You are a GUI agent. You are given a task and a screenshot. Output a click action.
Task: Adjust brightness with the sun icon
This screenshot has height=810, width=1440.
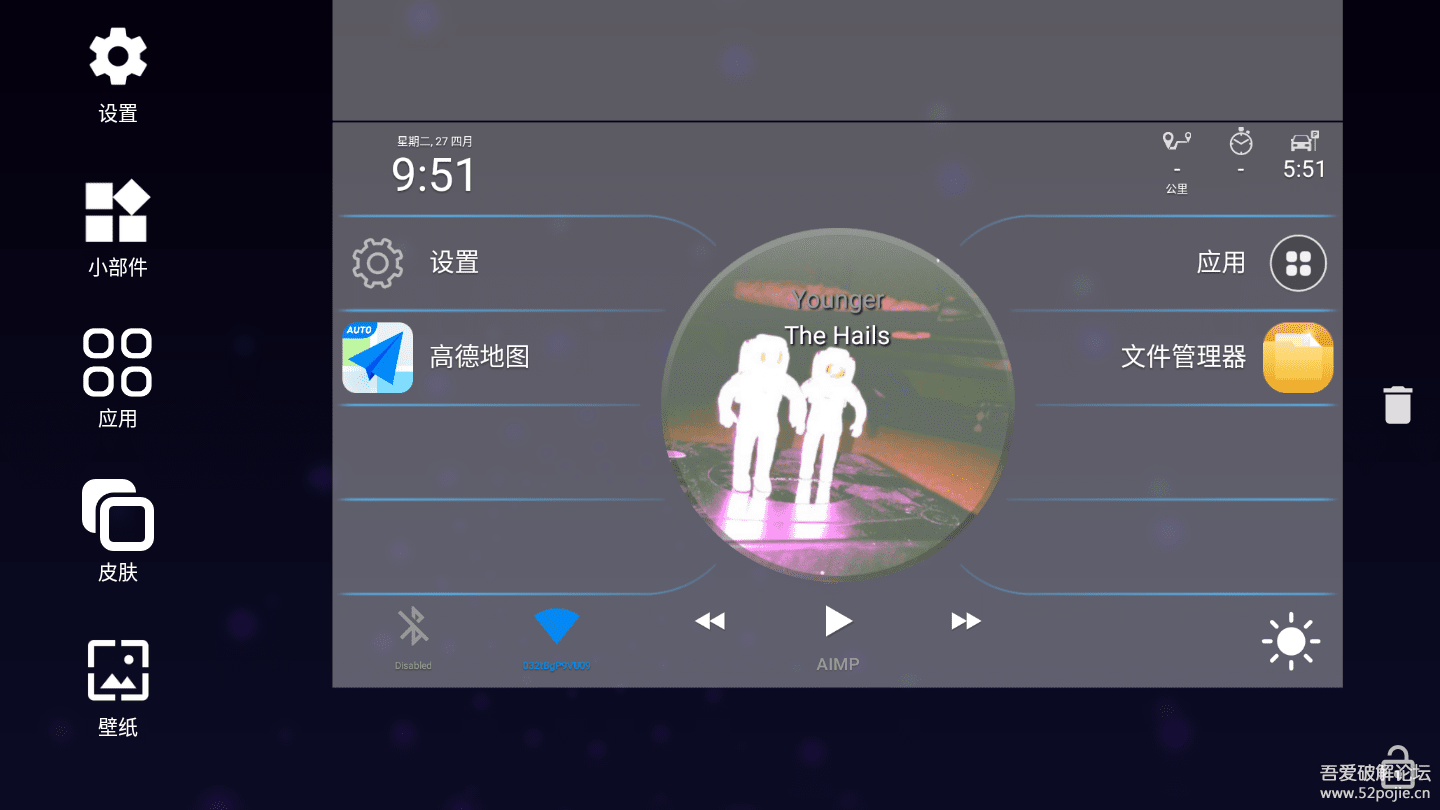[x=1290, y=641]
